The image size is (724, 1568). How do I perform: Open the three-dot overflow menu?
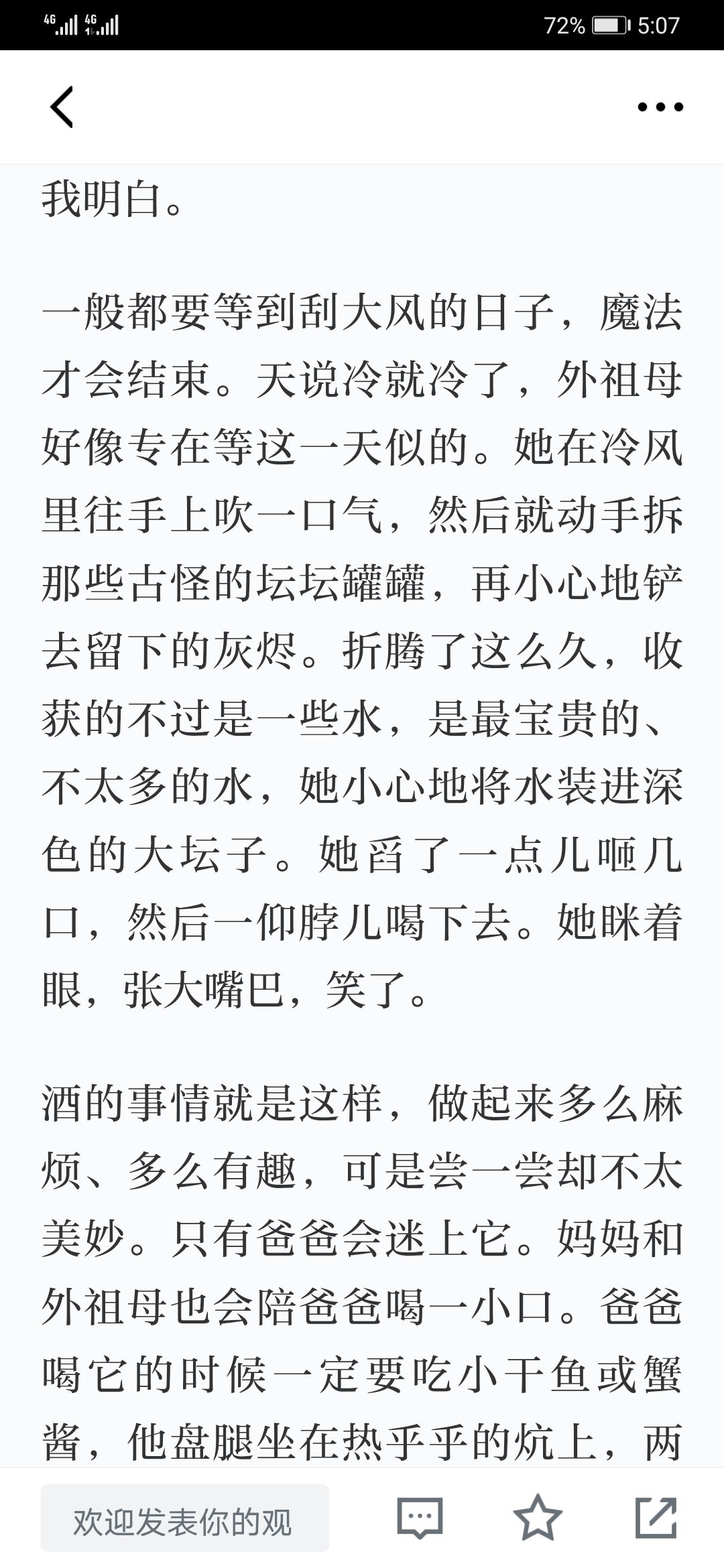[660, 107]
